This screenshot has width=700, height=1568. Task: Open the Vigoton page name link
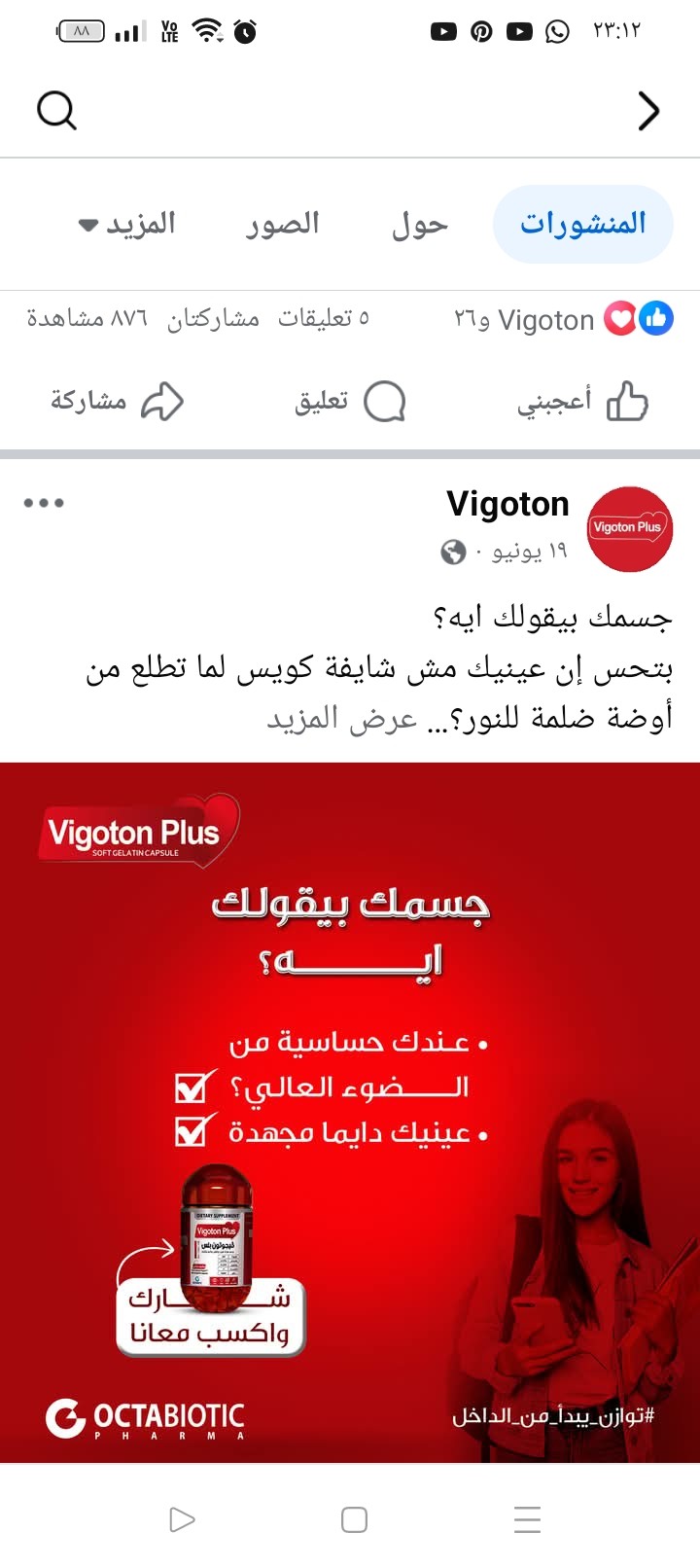pos(507,504)
